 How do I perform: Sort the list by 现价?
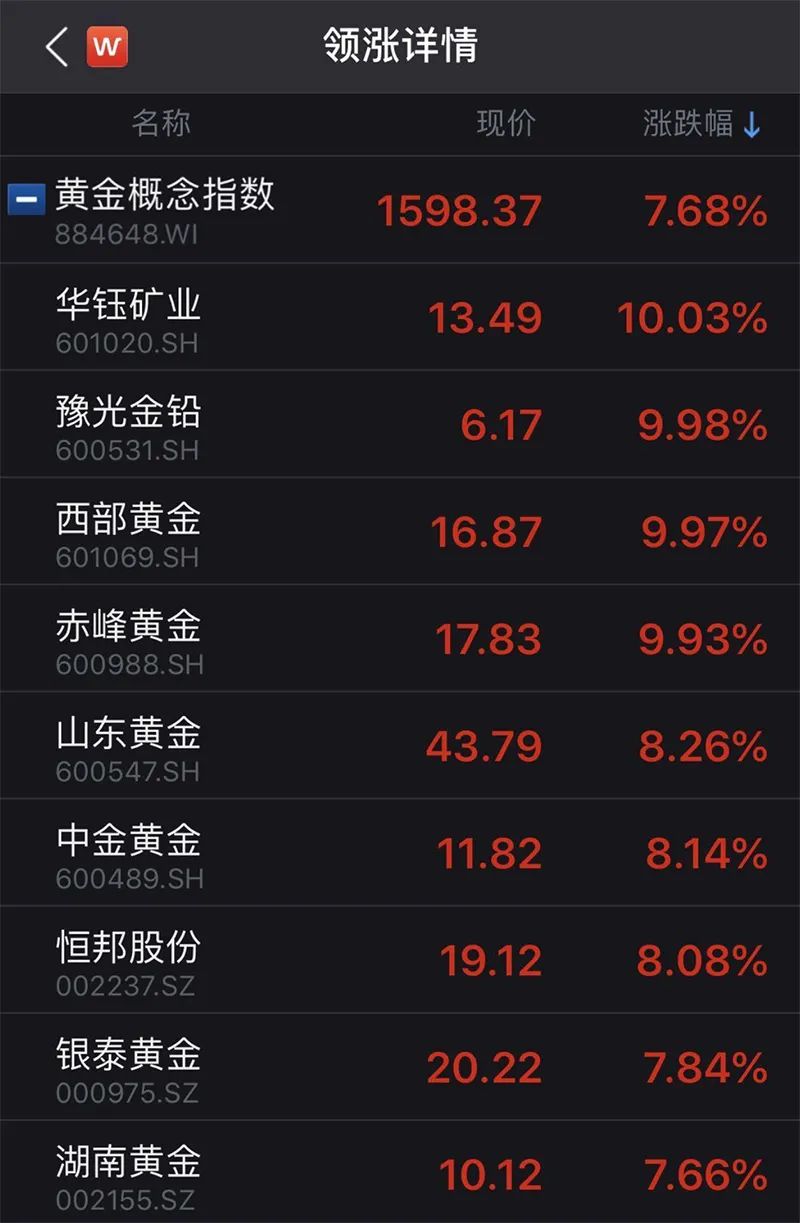point(506,124)
